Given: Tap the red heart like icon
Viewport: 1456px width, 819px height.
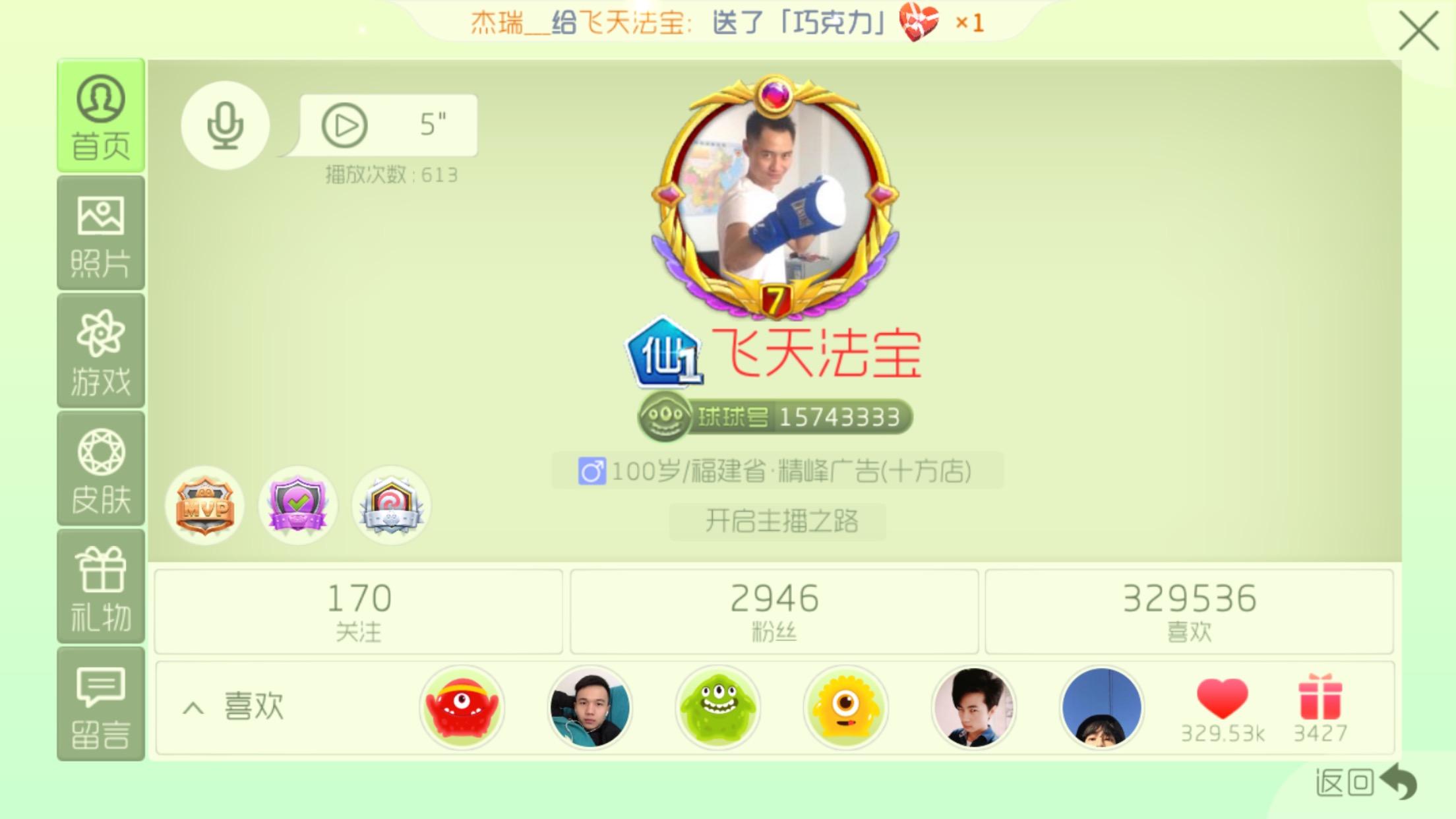Looking at the screenshot, I should point(1222,699).
